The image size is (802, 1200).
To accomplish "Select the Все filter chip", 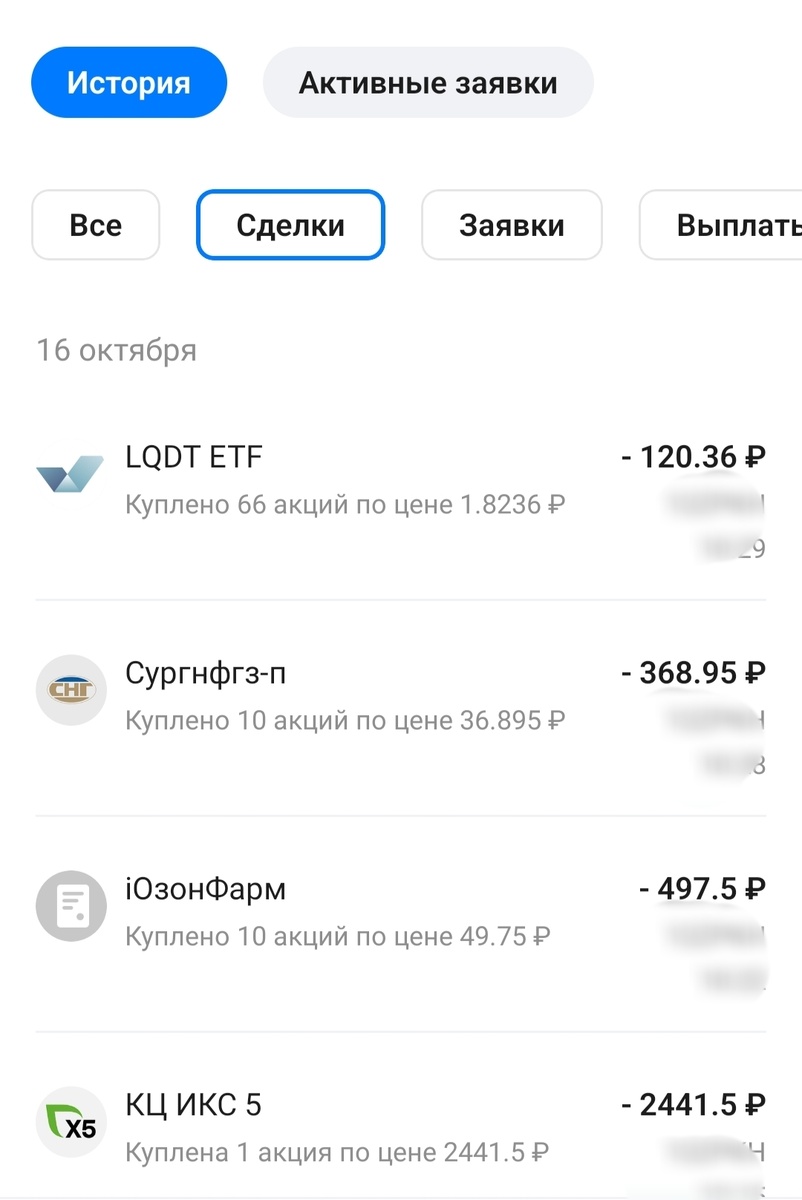I will (x=96, y=225).
